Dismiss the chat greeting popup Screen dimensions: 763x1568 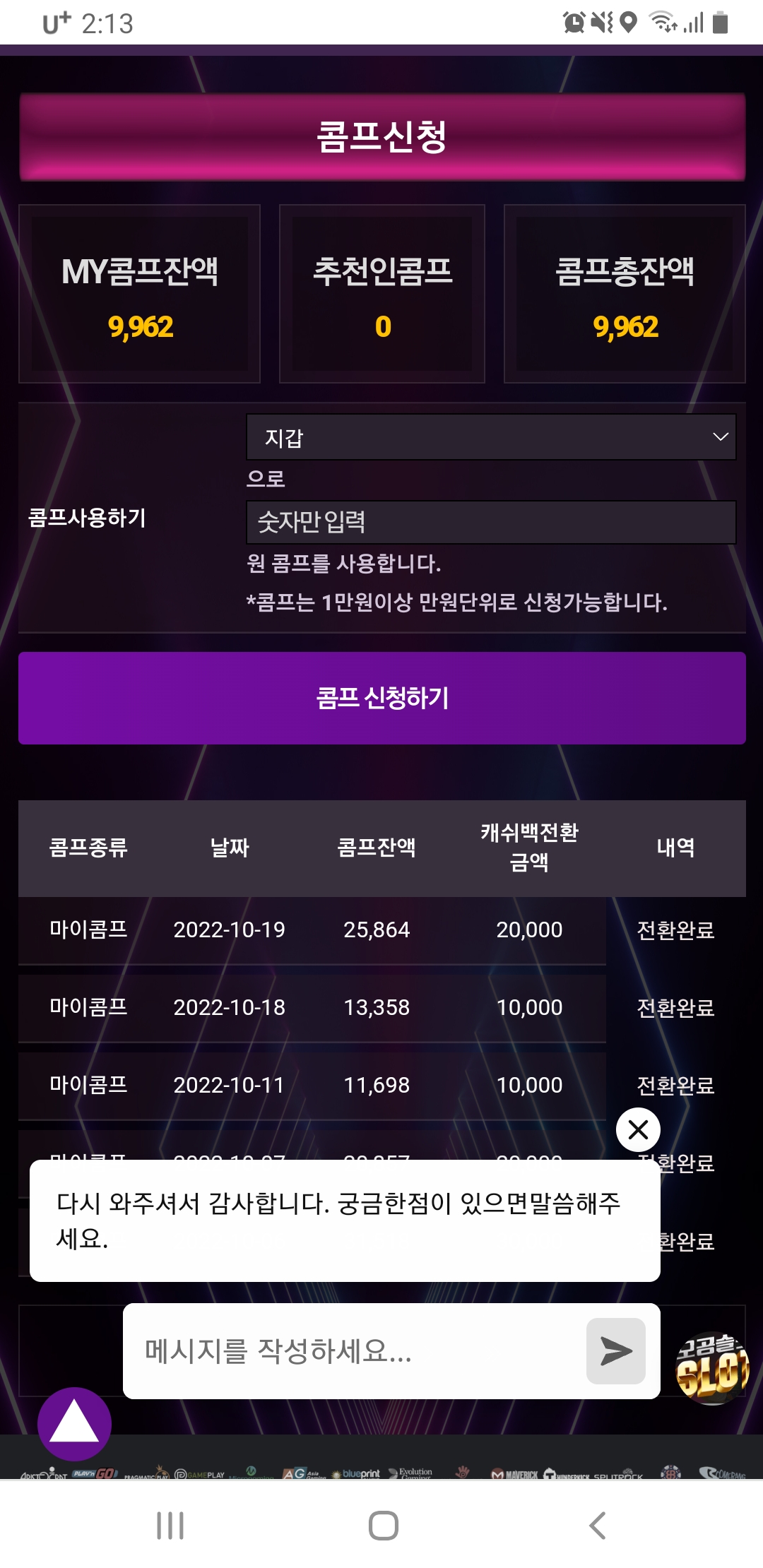pos(638,1130)
